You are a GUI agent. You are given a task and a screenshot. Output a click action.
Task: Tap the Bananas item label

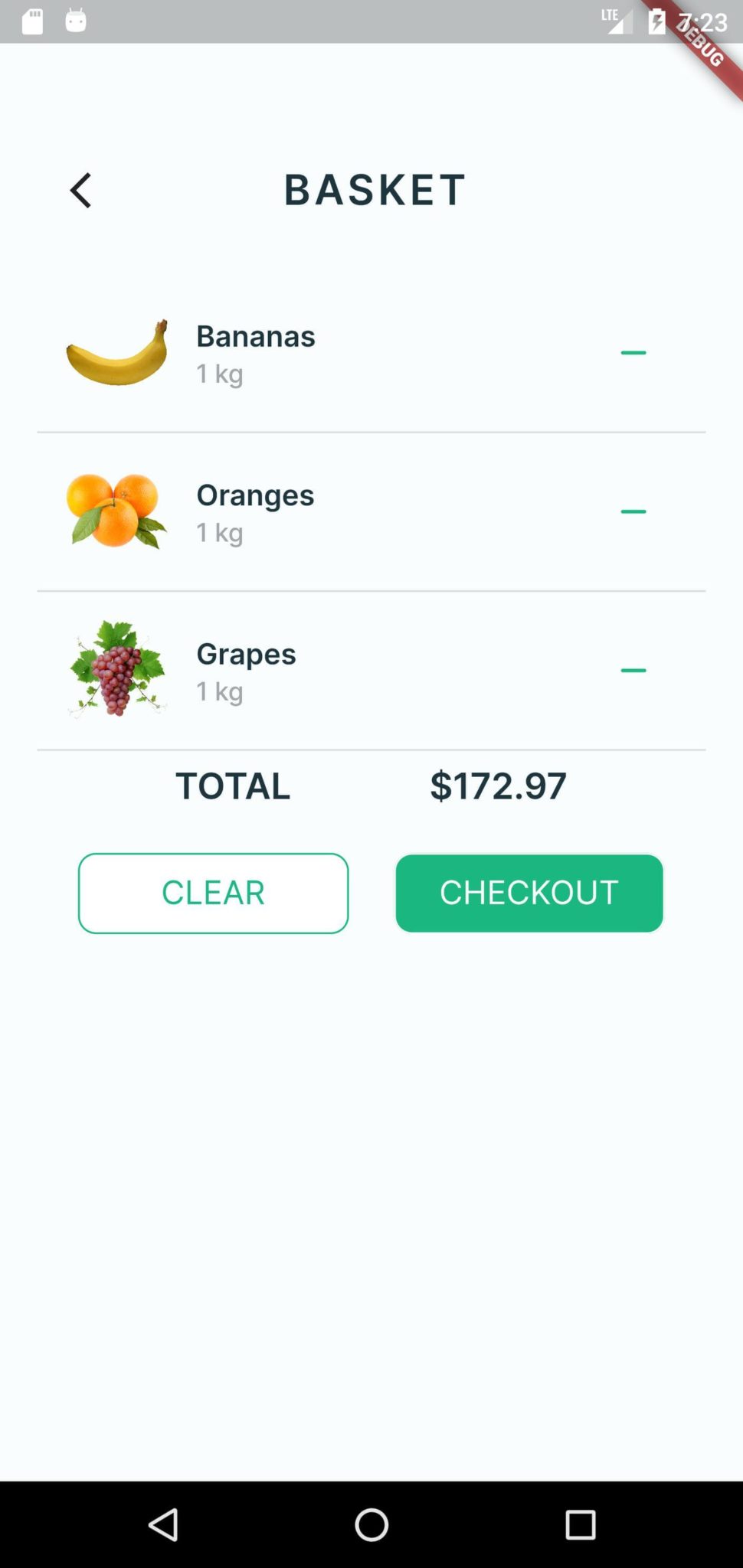tap(255, 336)
